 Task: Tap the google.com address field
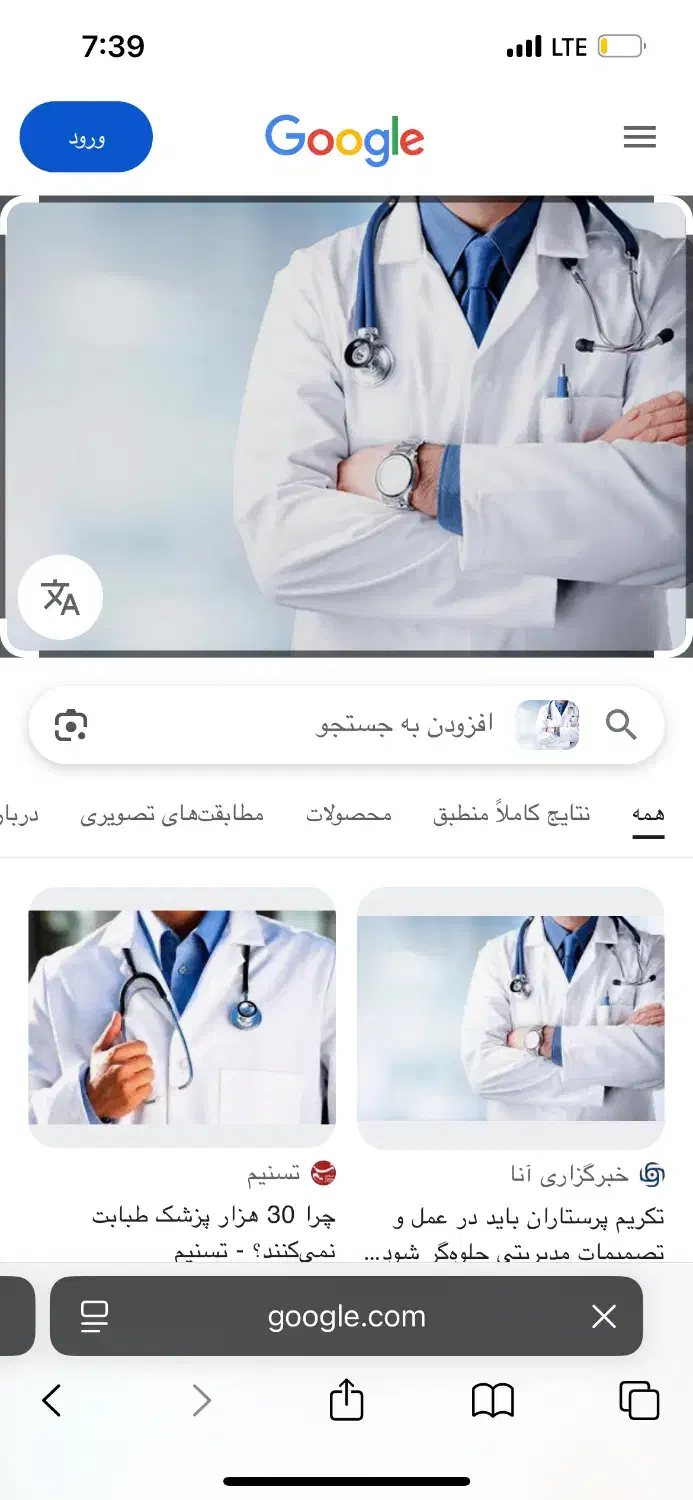pyautogui.click(x=346, y=1316)
